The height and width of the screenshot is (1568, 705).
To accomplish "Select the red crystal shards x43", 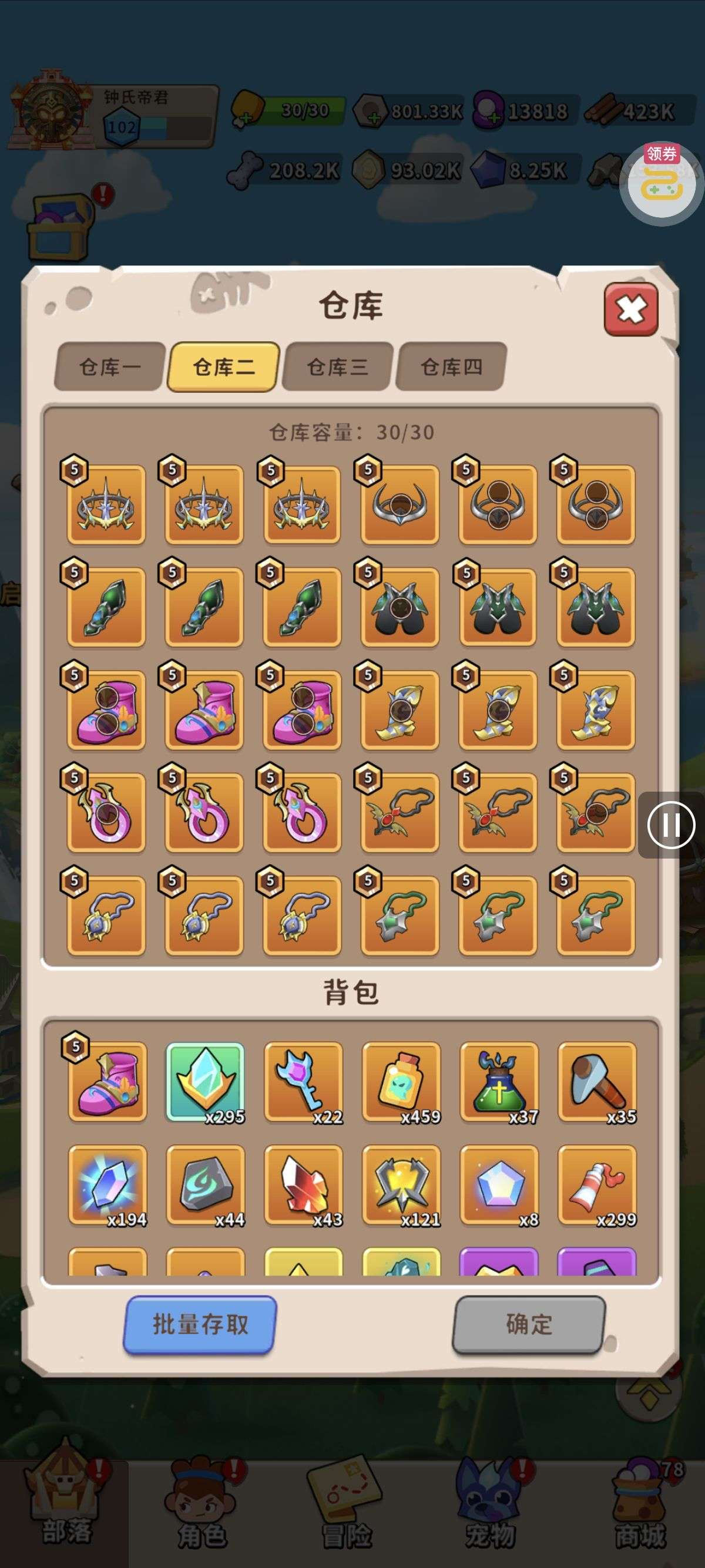I will pyautogui.click(x=303, y=1185).
